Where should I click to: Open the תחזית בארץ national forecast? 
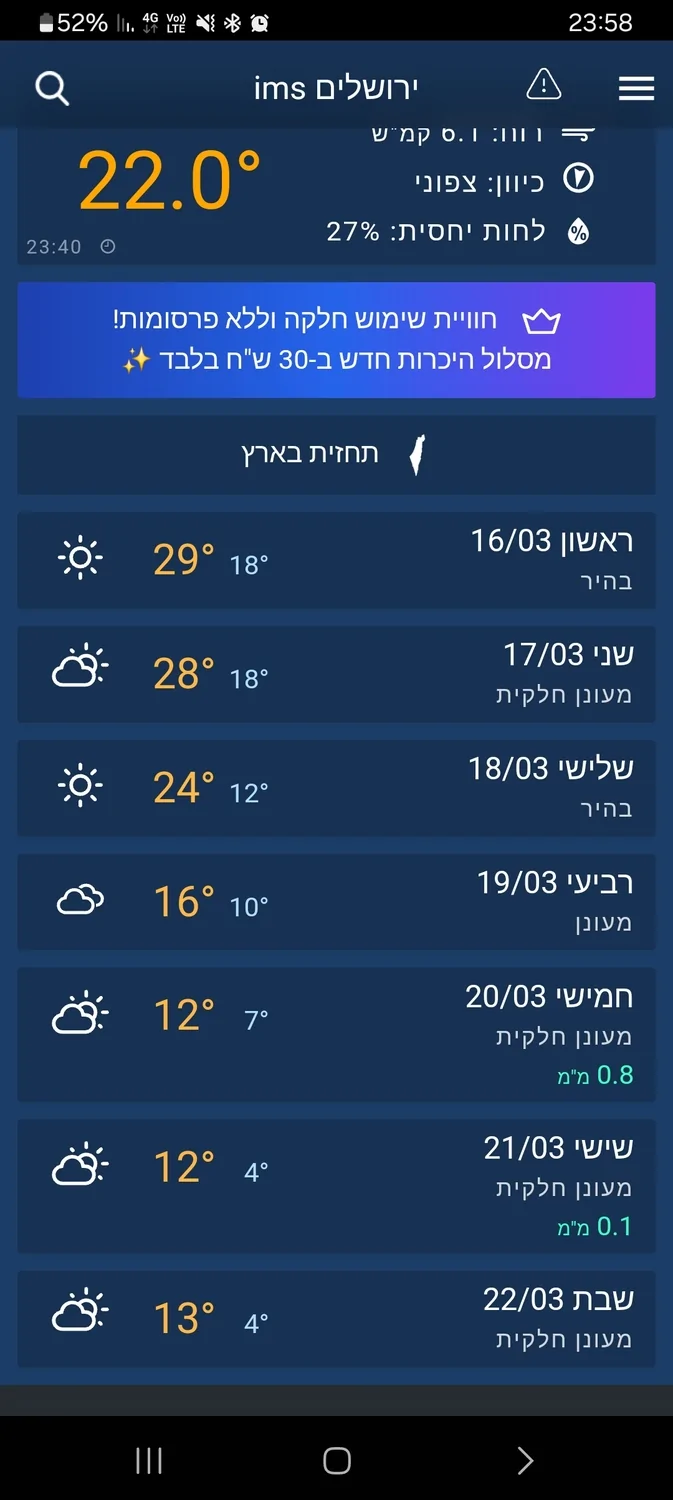[336, 455]
